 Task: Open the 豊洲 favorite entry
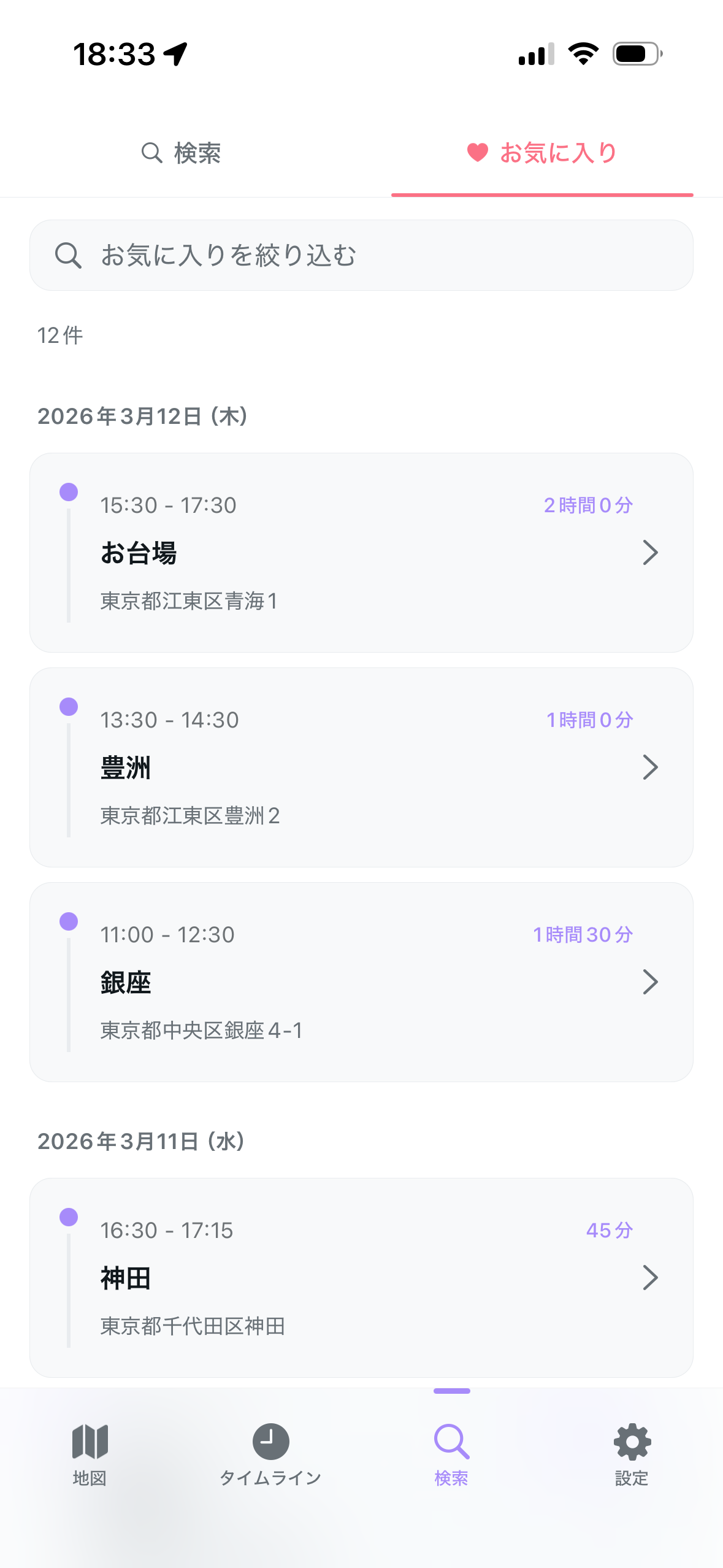361,767
